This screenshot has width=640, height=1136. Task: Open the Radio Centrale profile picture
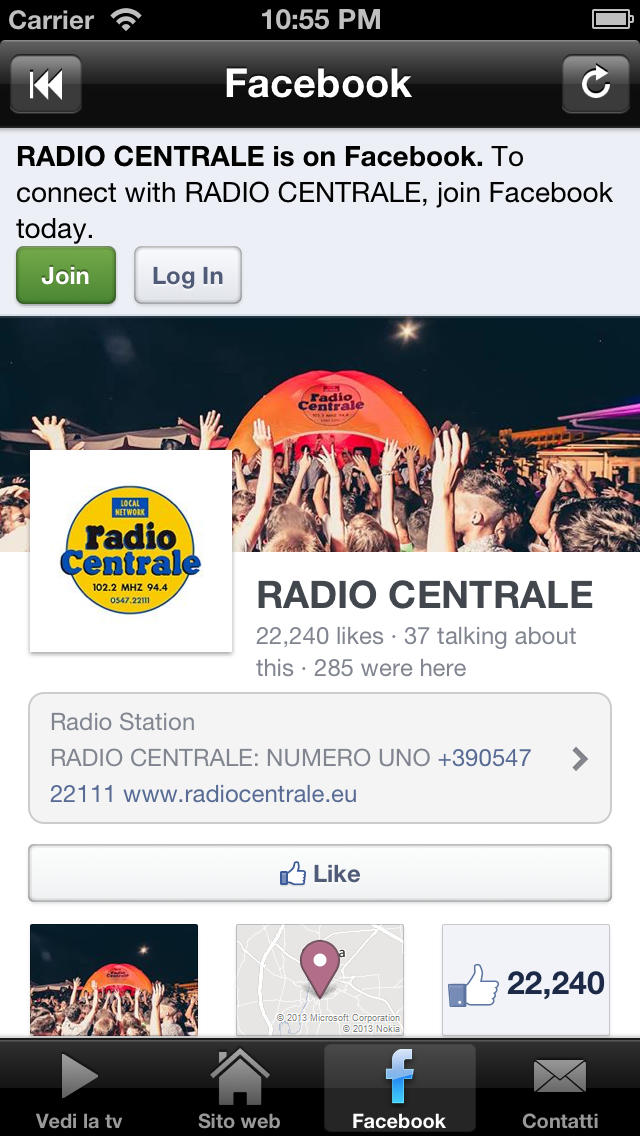[131, 551]
